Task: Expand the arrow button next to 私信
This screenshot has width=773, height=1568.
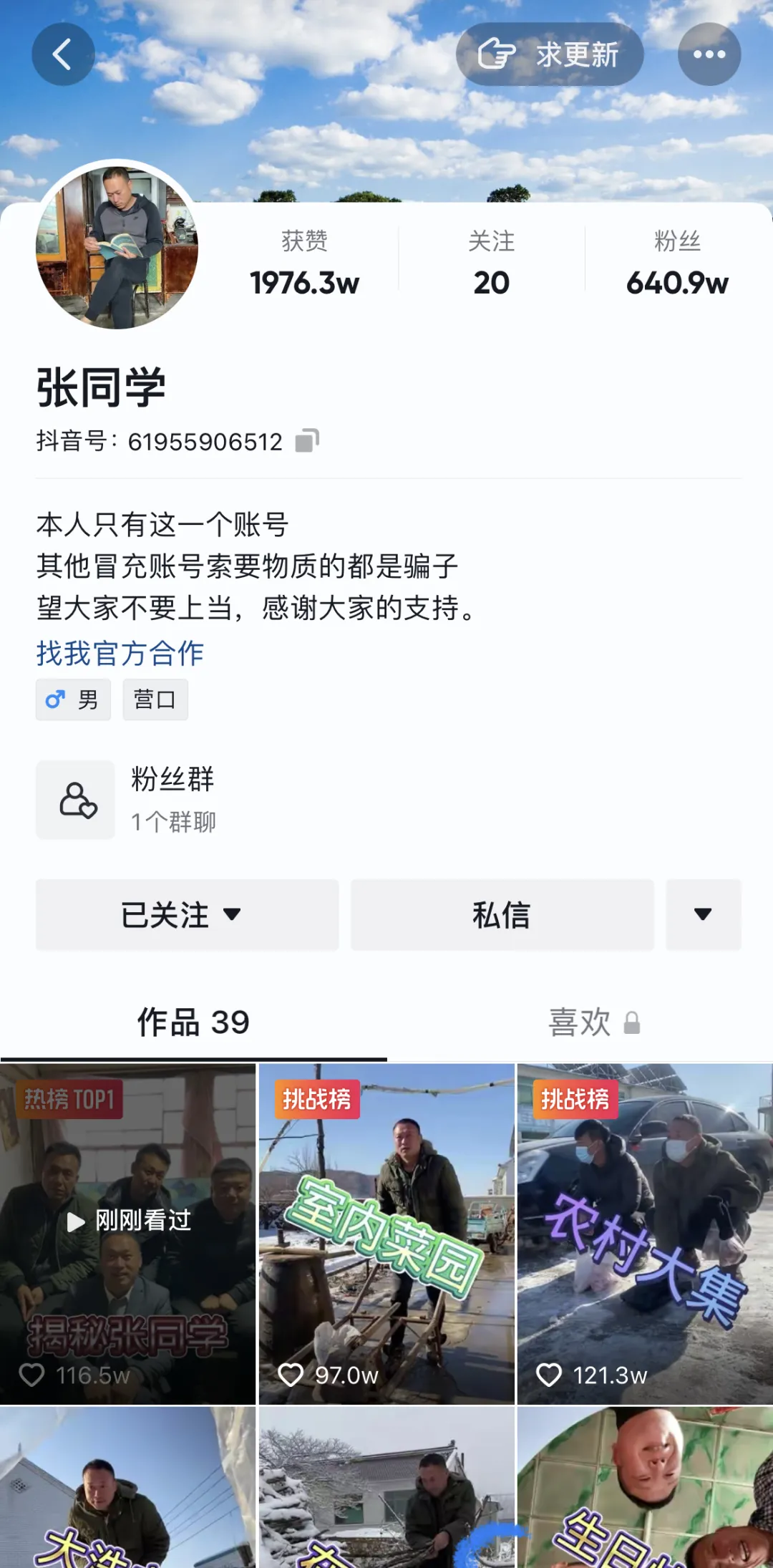Action: (704, 915)
